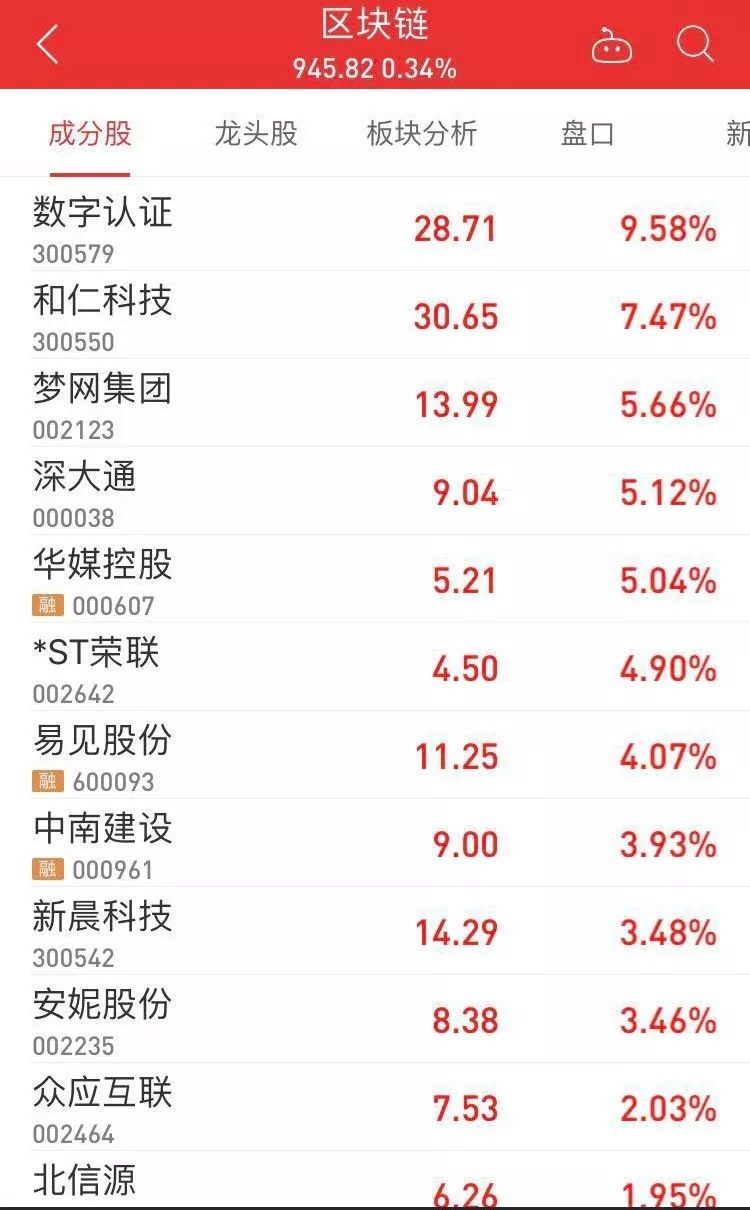Go back using the top-left arrow
Screen dimensions: 750x1210
pos(47,45)
